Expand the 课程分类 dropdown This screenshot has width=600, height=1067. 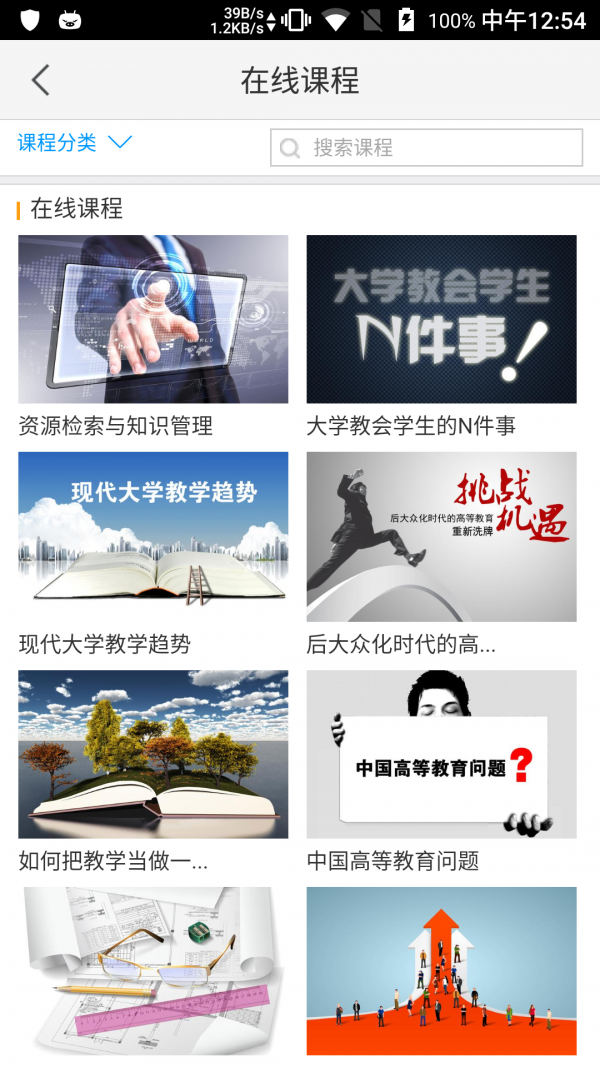75,143
